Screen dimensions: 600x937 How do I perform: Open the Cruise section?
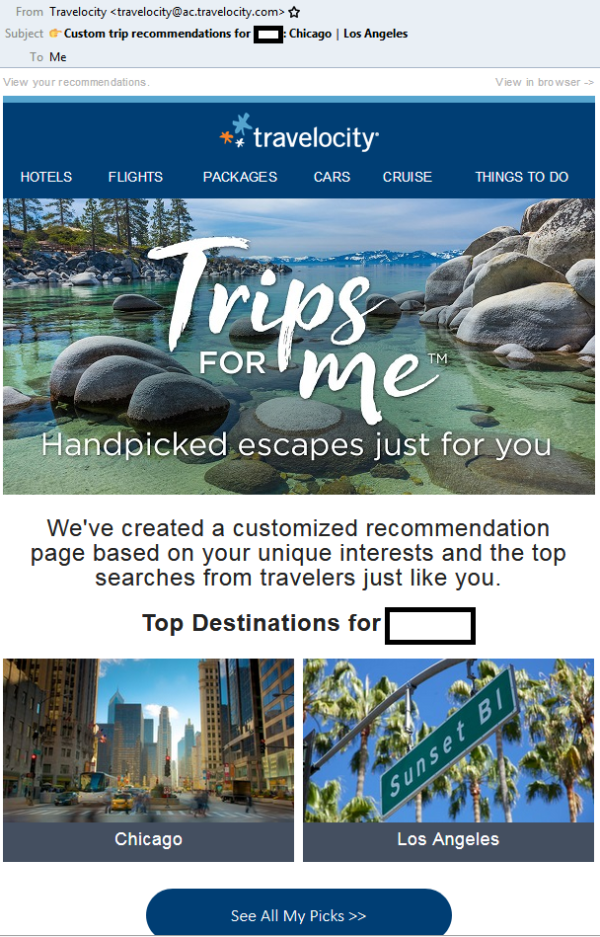click(407, 177)
